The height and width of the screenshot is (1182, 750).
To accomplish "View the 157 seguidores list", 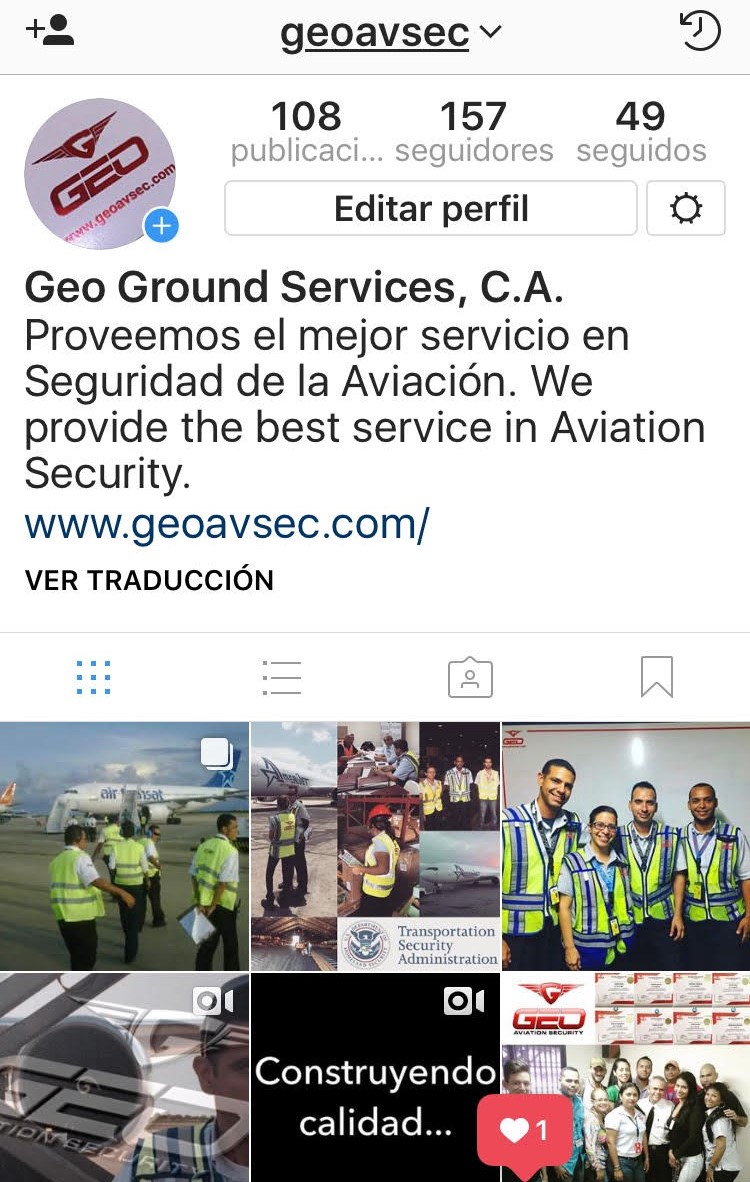I will [x=473, y=132].
